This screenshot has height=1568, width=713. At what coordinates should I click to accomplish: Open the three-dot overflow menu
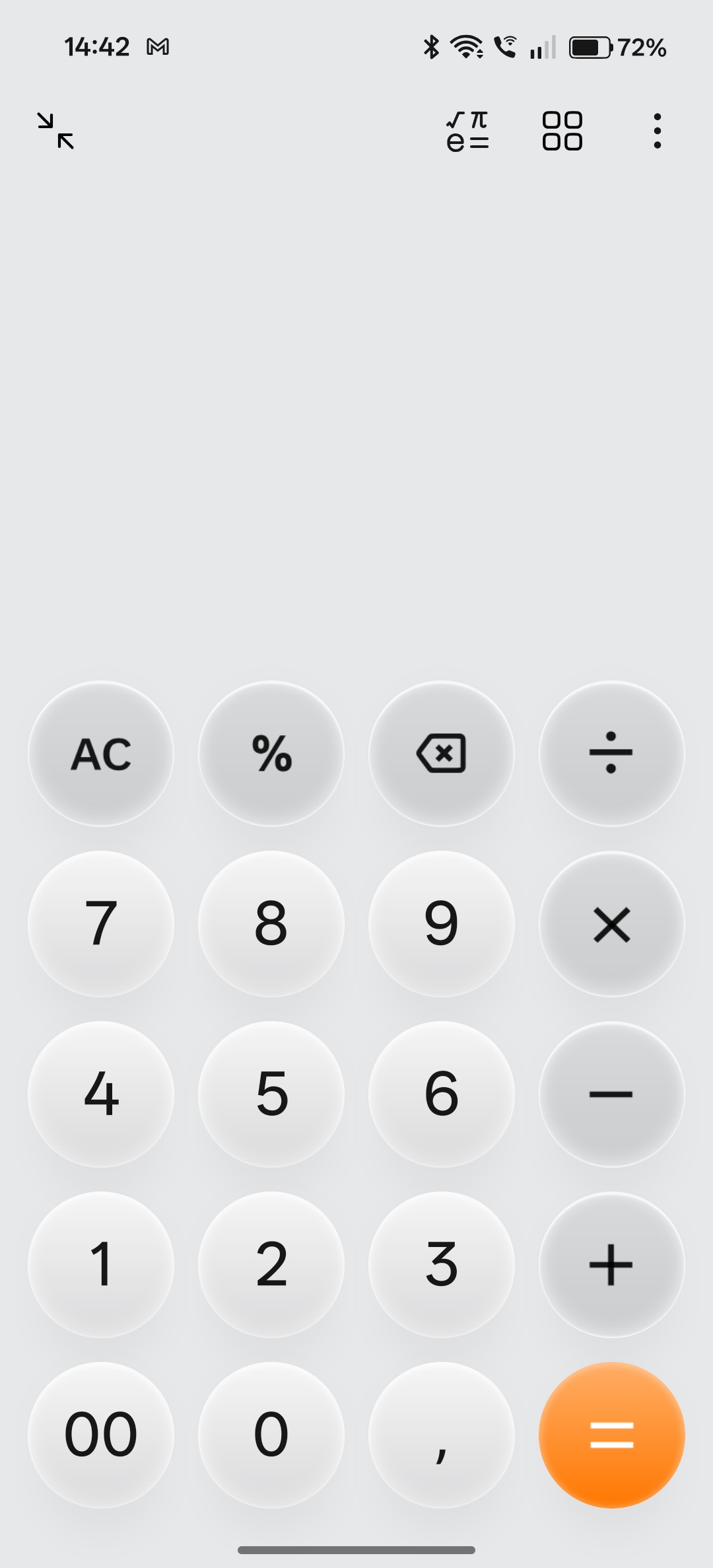(657, 131)
